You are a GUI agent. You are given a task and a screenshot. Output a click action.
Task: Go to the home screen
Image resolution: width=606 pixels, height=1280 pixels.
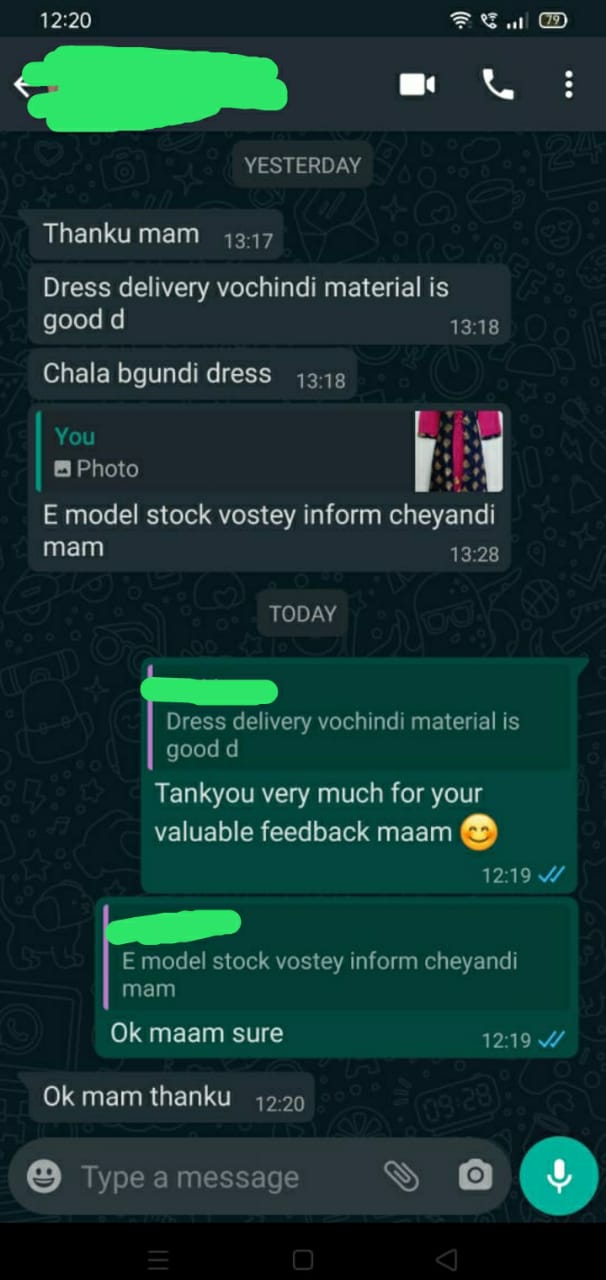(x=302, y=1259)
